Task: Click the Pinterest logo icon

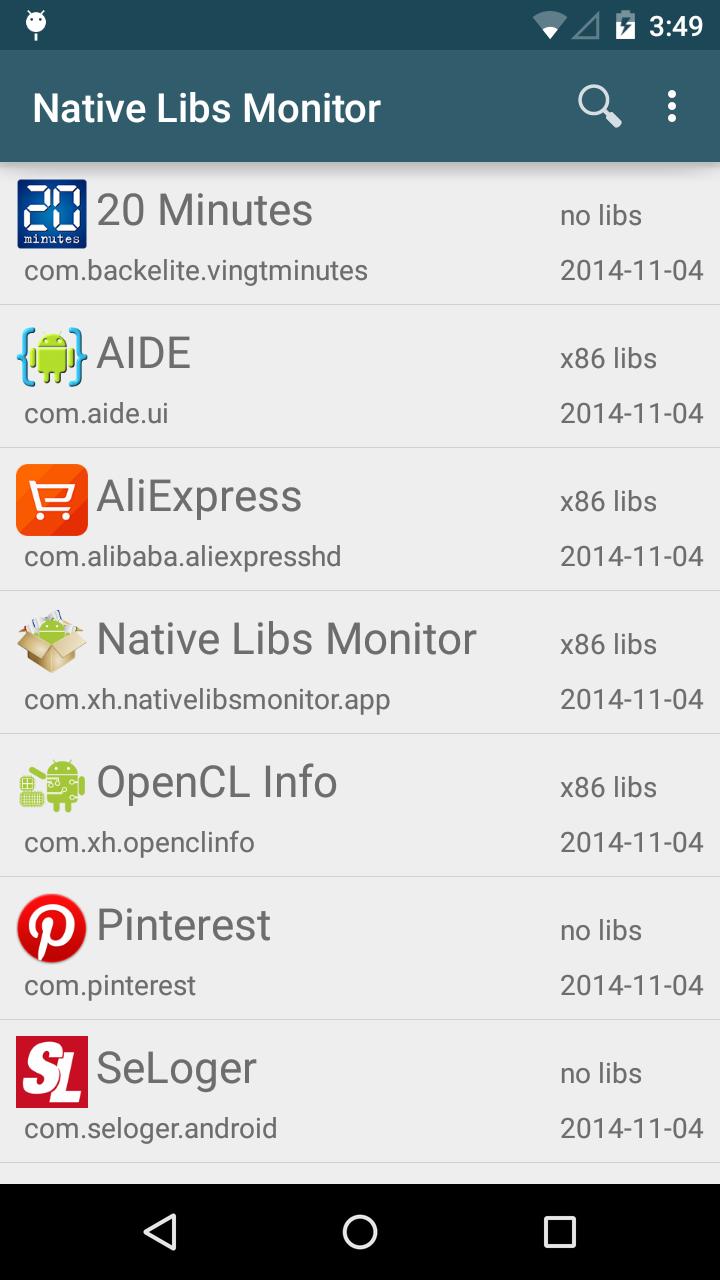Action: 50,928
